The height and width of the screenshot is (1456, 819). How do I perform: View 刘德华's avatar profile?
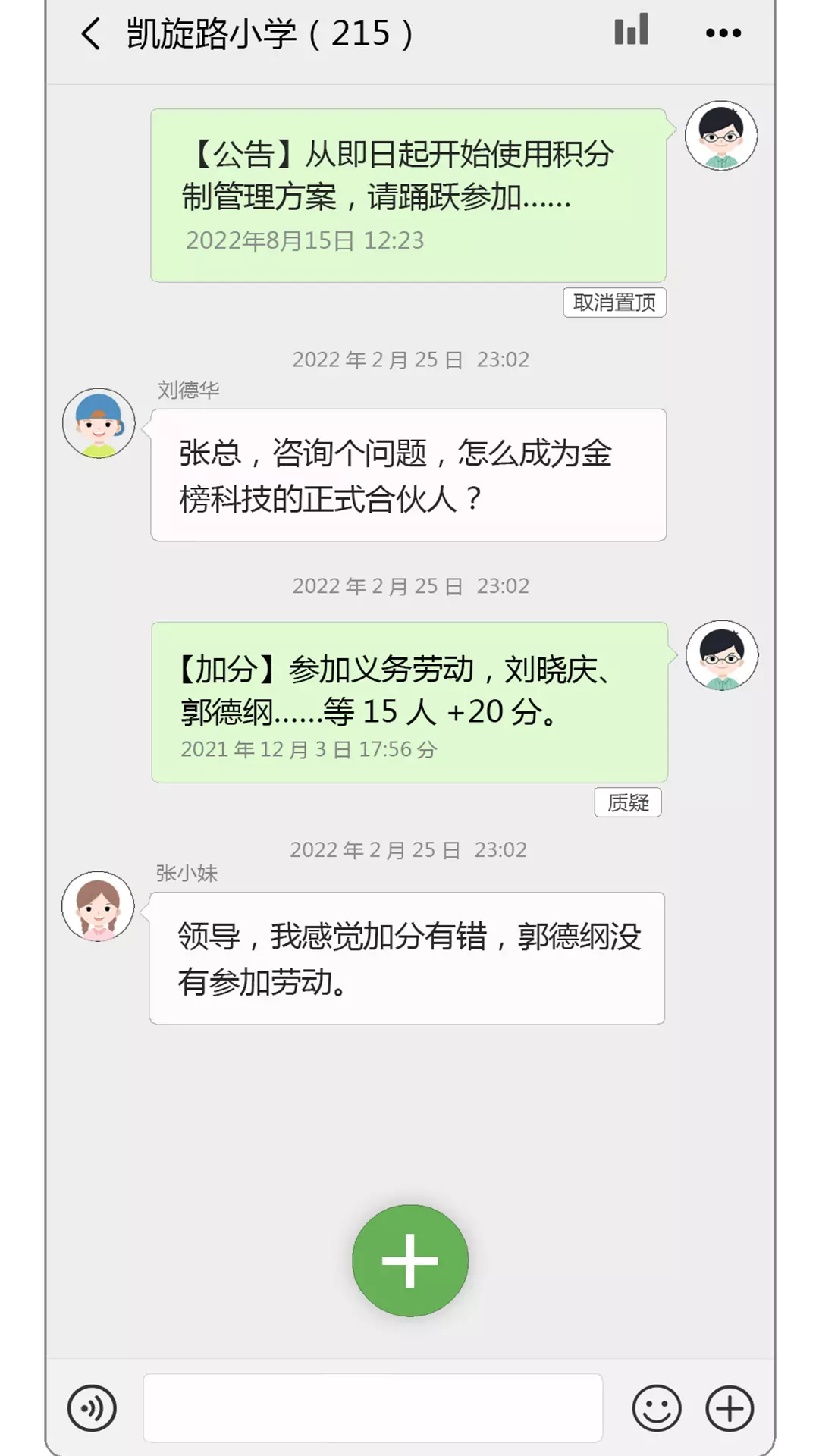pos(99,423)
